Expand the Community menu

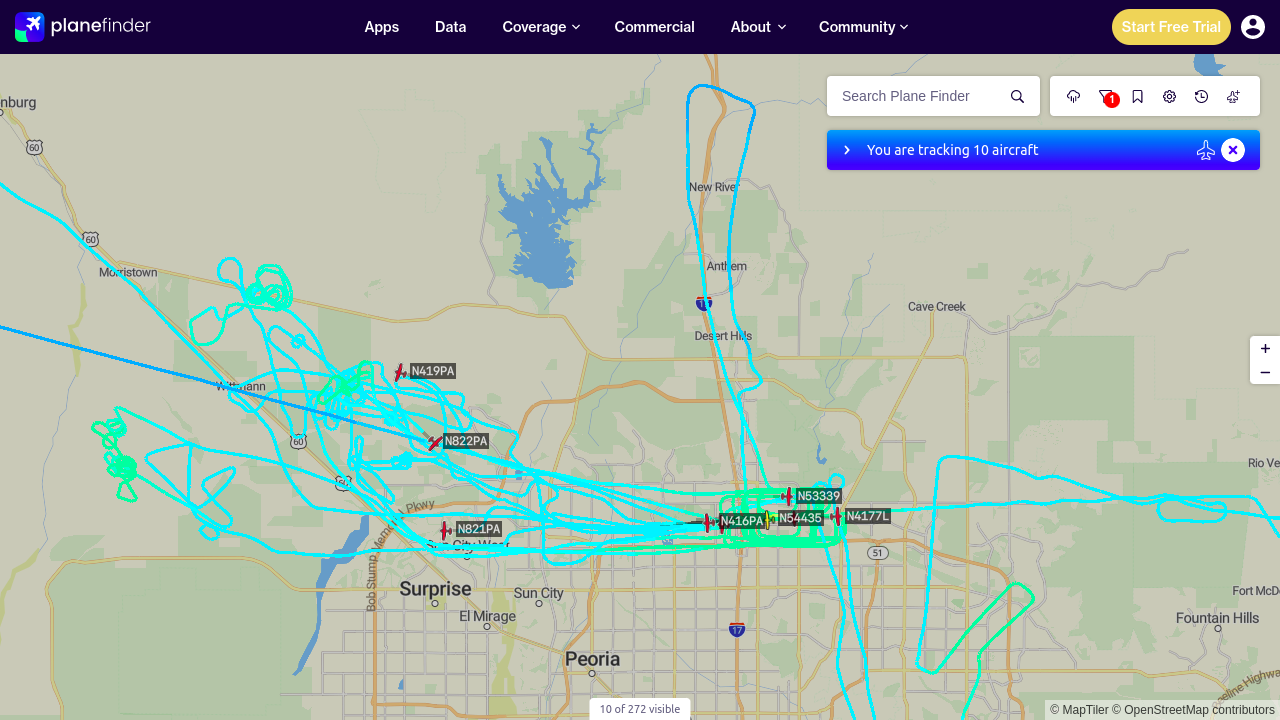click(863, 27)
